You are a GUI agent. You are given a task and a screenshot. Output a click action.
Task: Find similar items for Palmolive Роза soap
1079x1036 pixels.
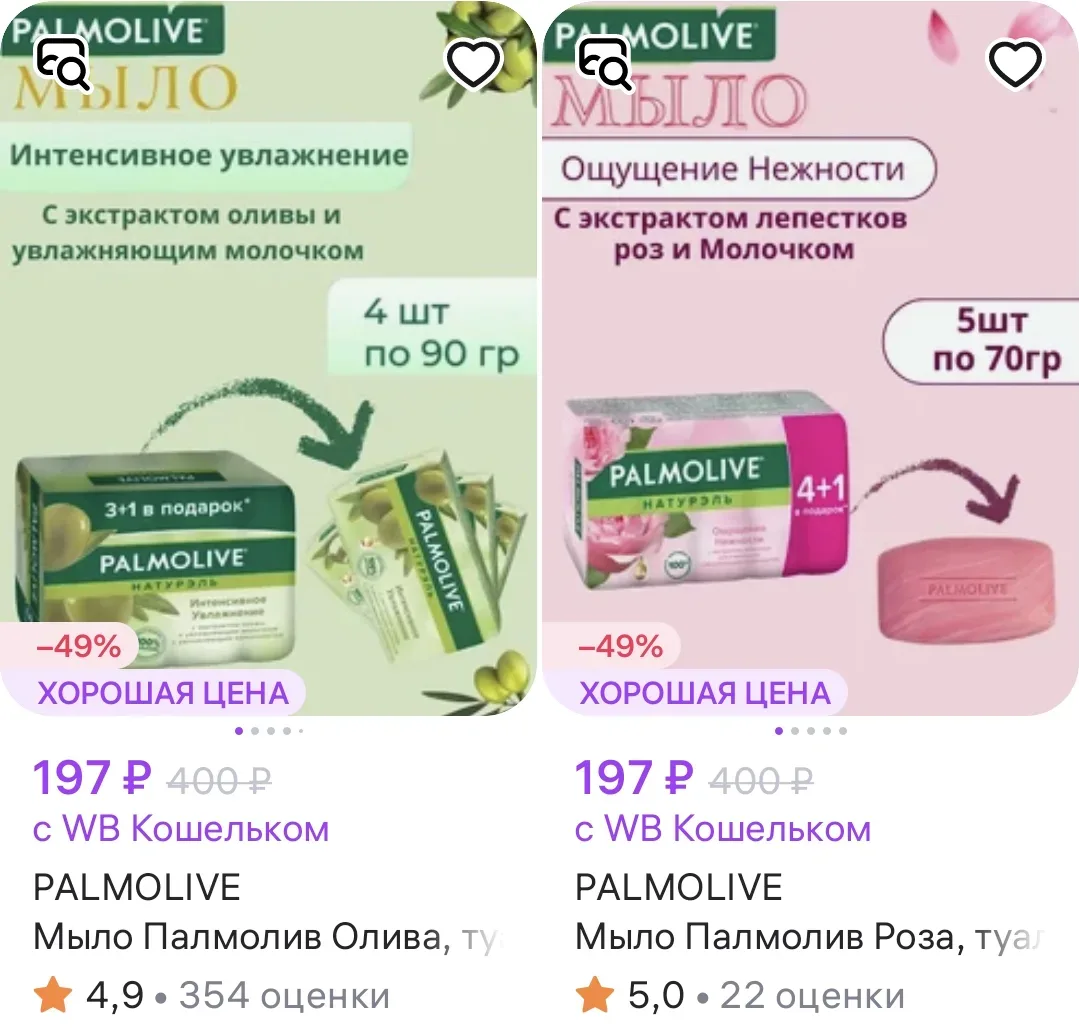[x=605, y=64]
